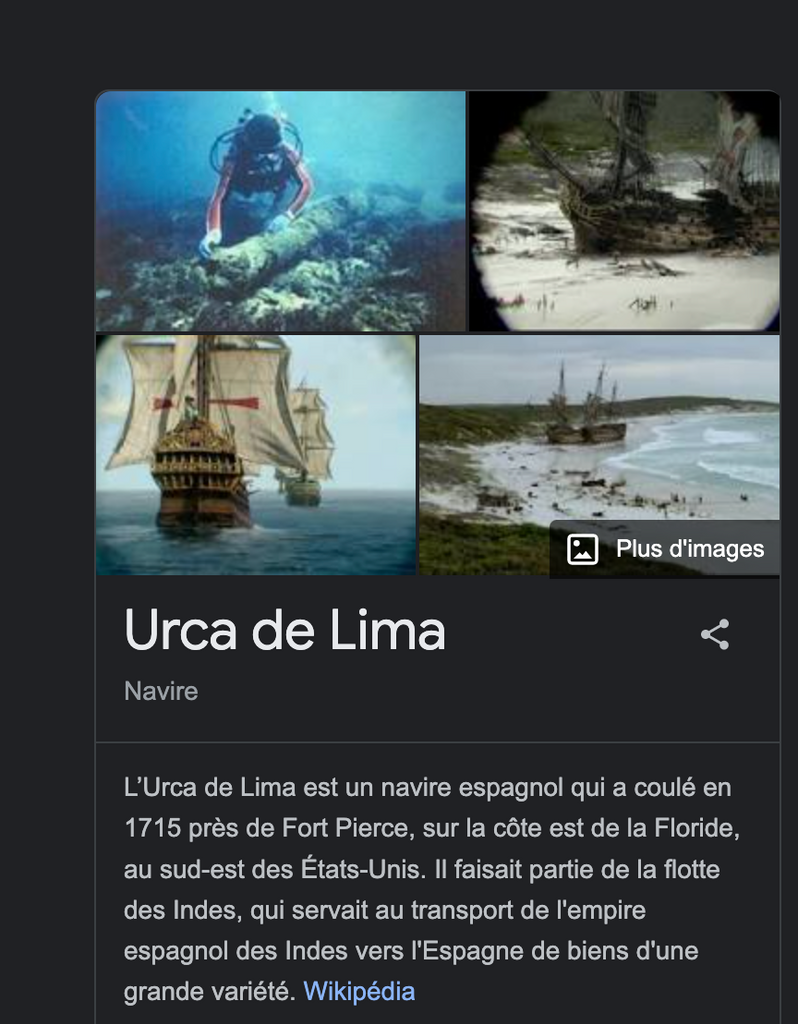Open the Wikipédia link
Viewport: 798px width, 1024px height.
pyautogui.click(x=358, y=992)
